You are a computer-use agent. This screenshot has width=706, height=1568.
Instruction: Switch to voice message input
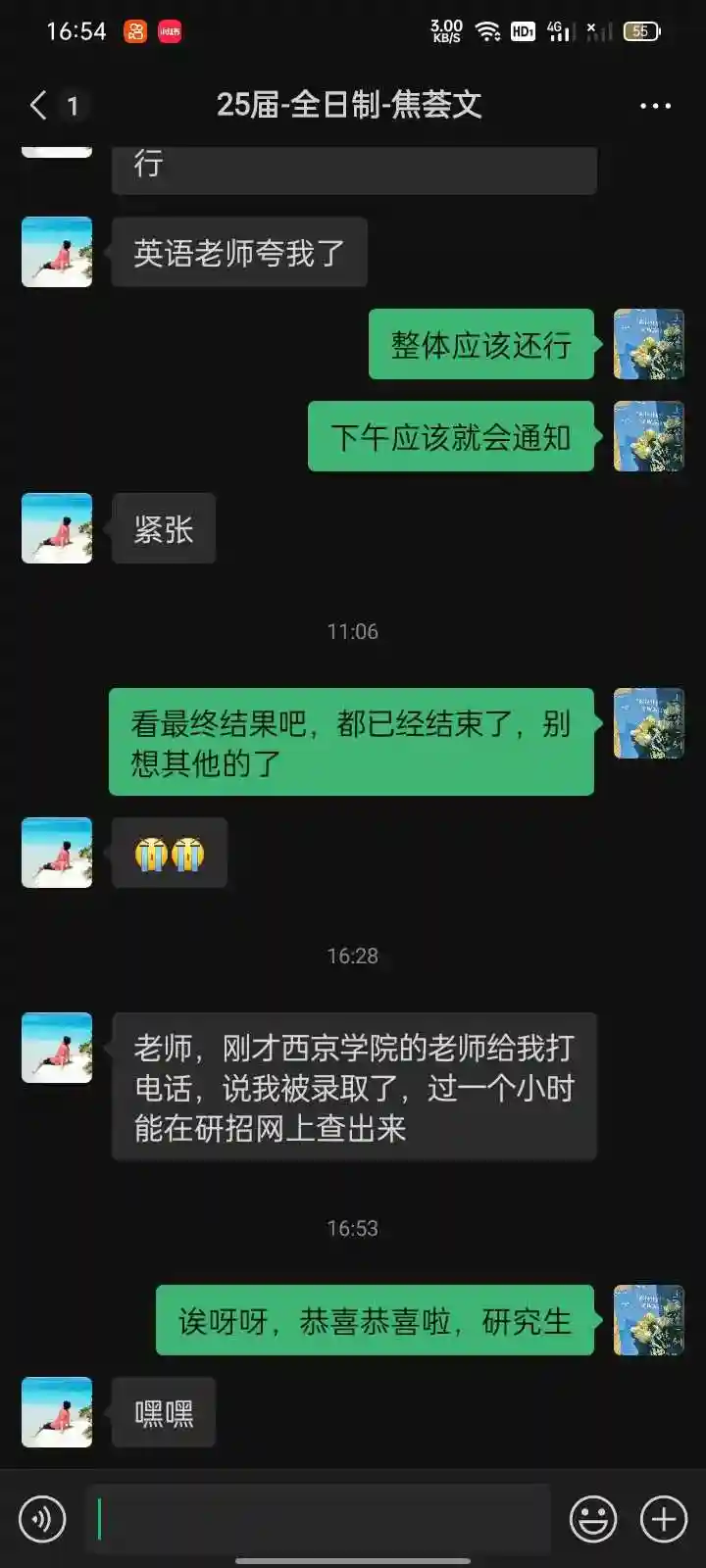pyautogui.click(x=42, y=1519)
